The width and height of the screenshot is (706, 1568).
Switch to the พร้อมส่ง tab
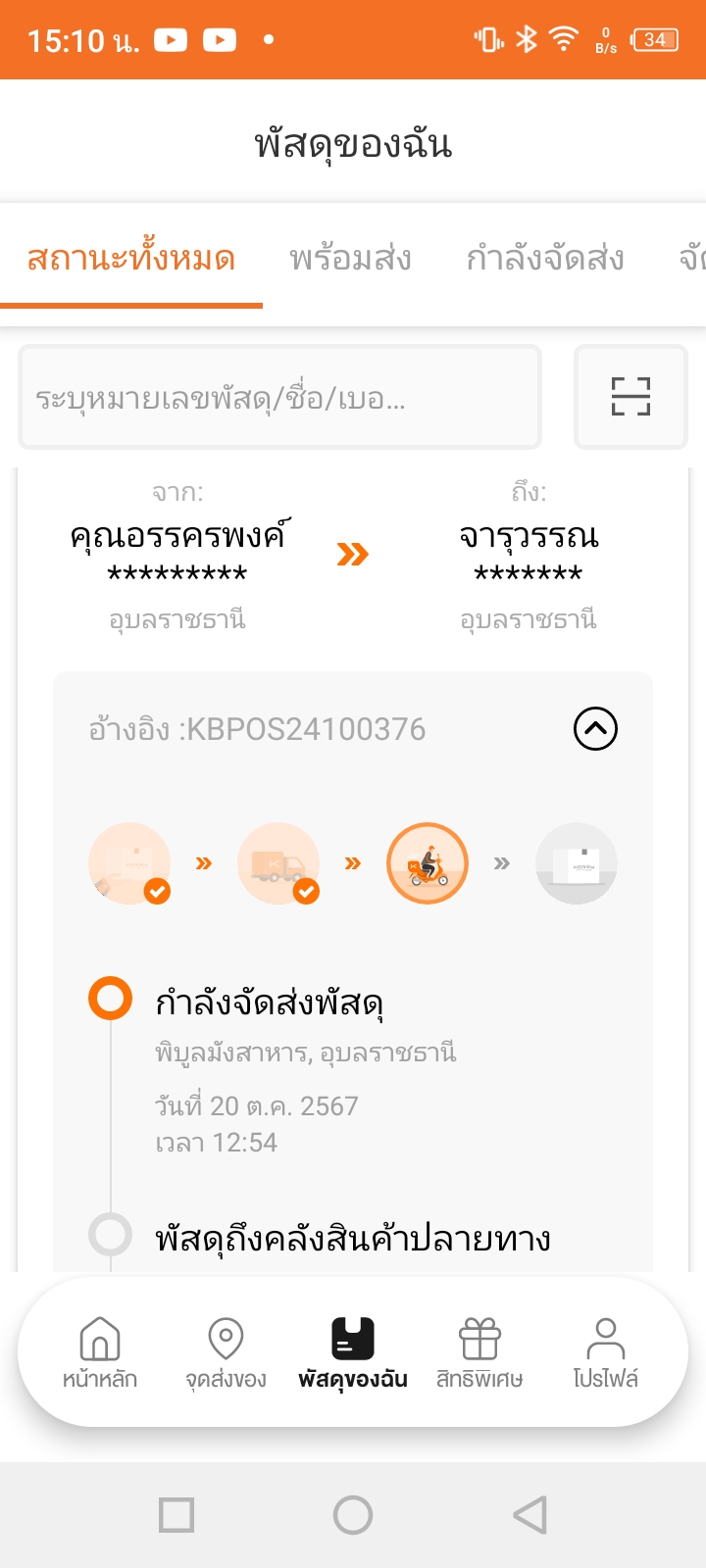pos(350,259)
